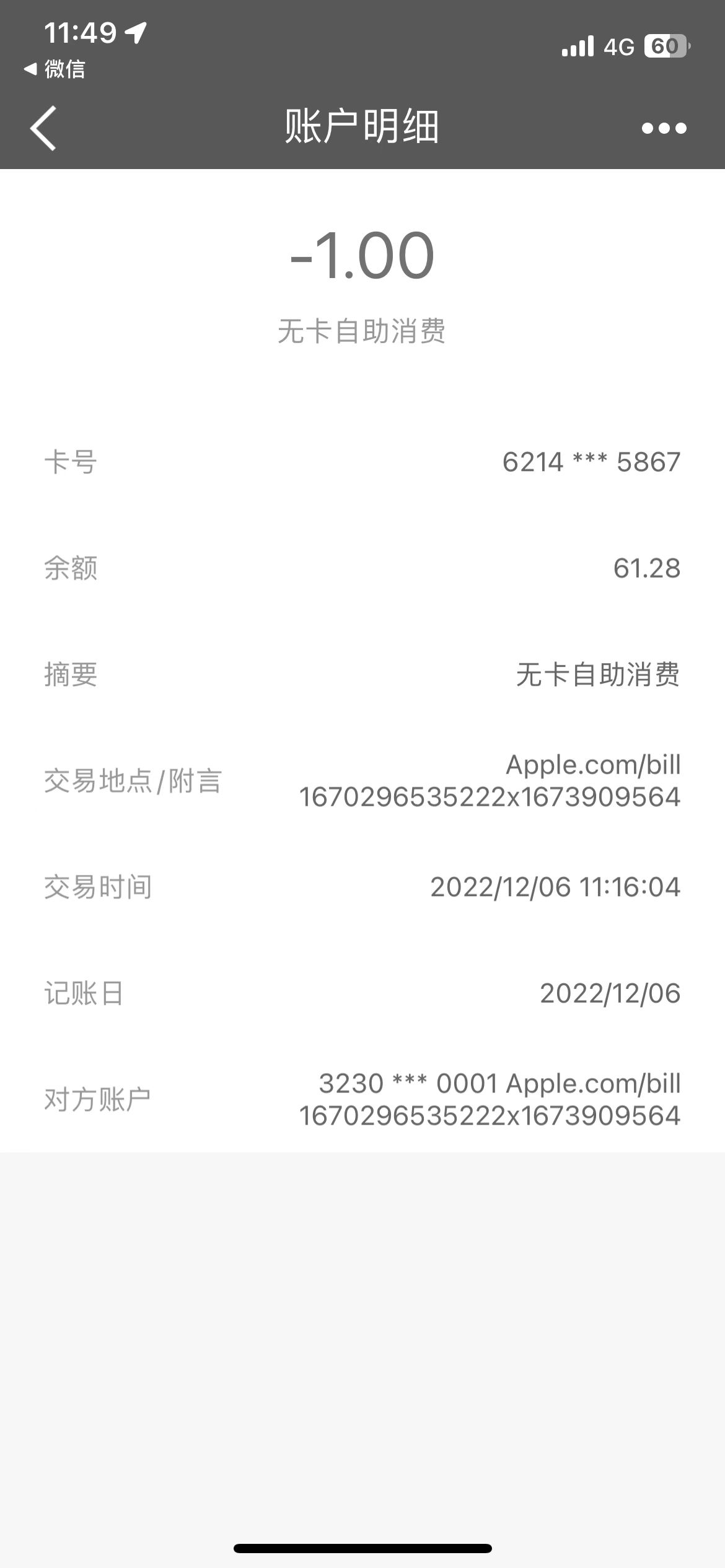
Task: Open the three-dot overflow menu
Action: click(x=664, y=128)
